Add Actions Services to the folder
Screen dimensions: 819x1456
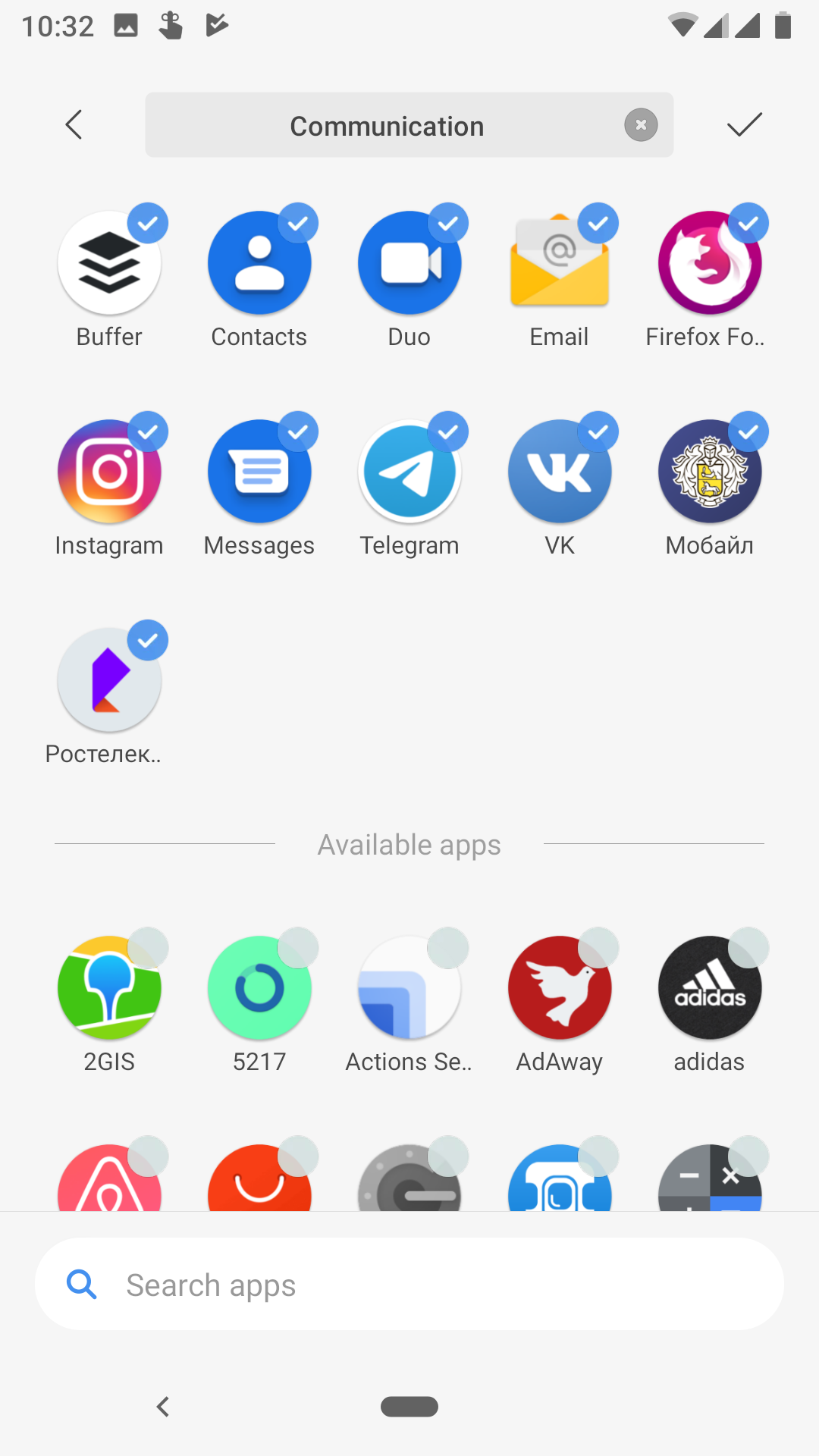409,987
